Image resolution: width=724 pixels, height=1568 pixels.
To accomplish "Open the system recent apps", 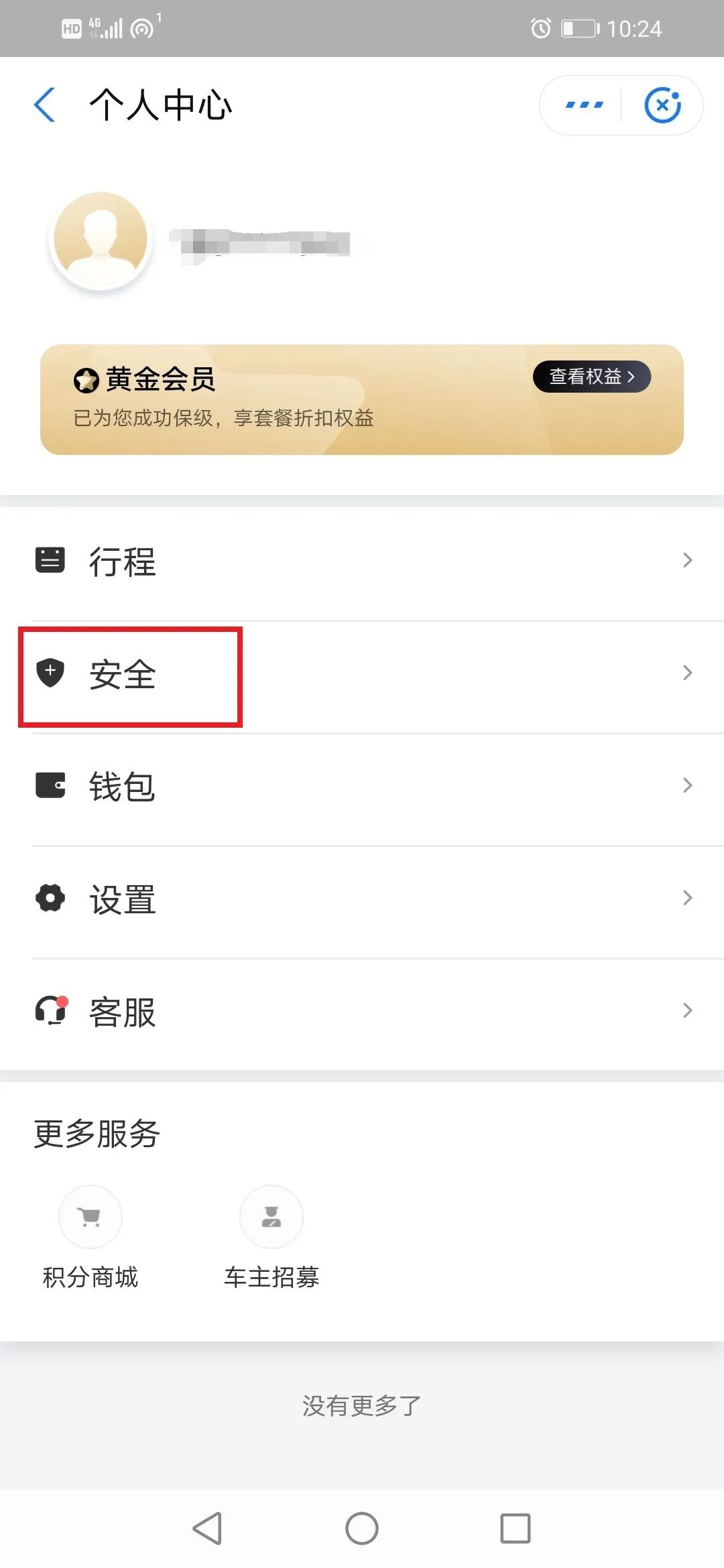I will click(515, 1528).
